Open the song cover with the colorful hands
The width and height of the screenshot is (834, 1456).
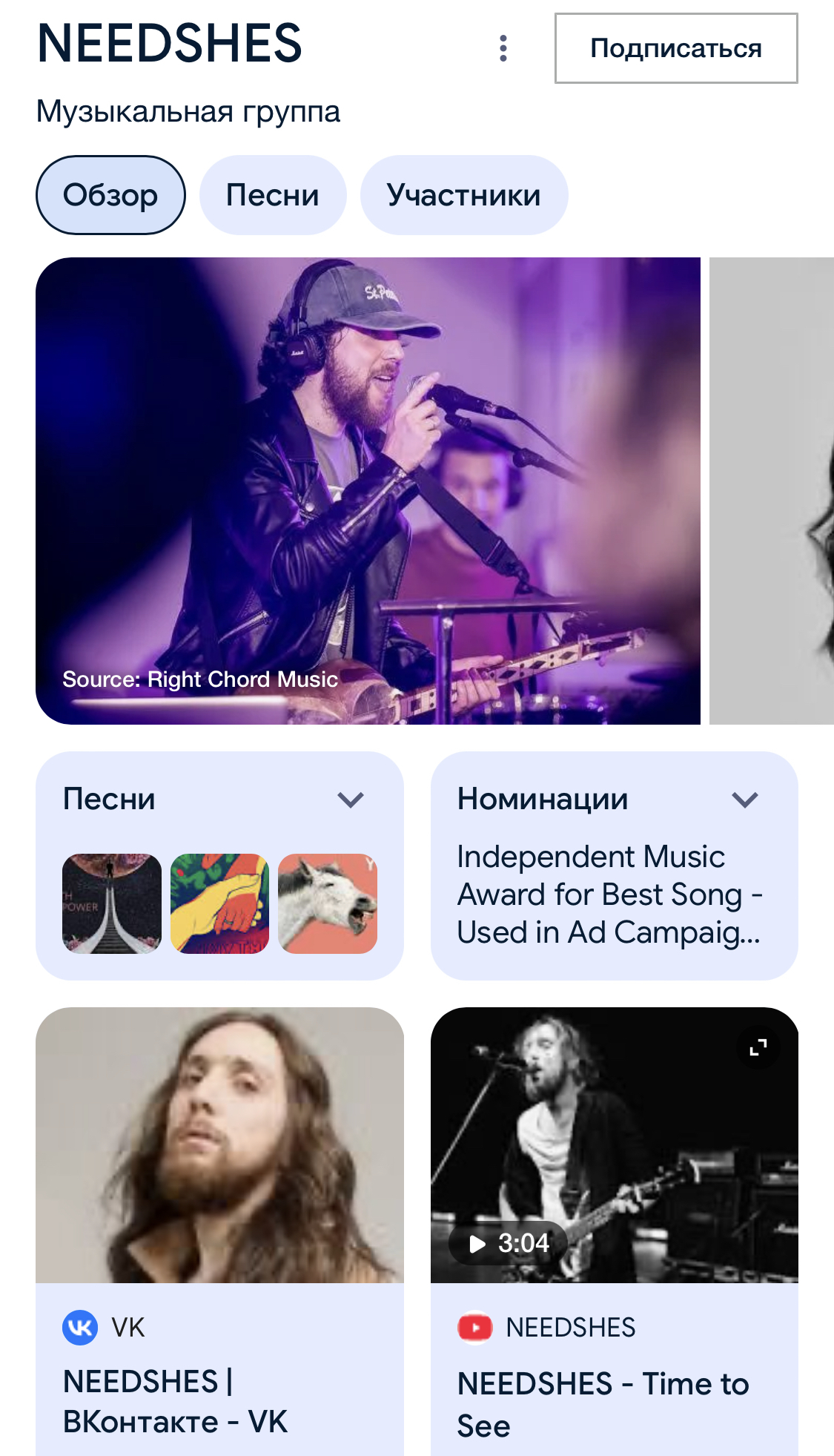(219, 903)
